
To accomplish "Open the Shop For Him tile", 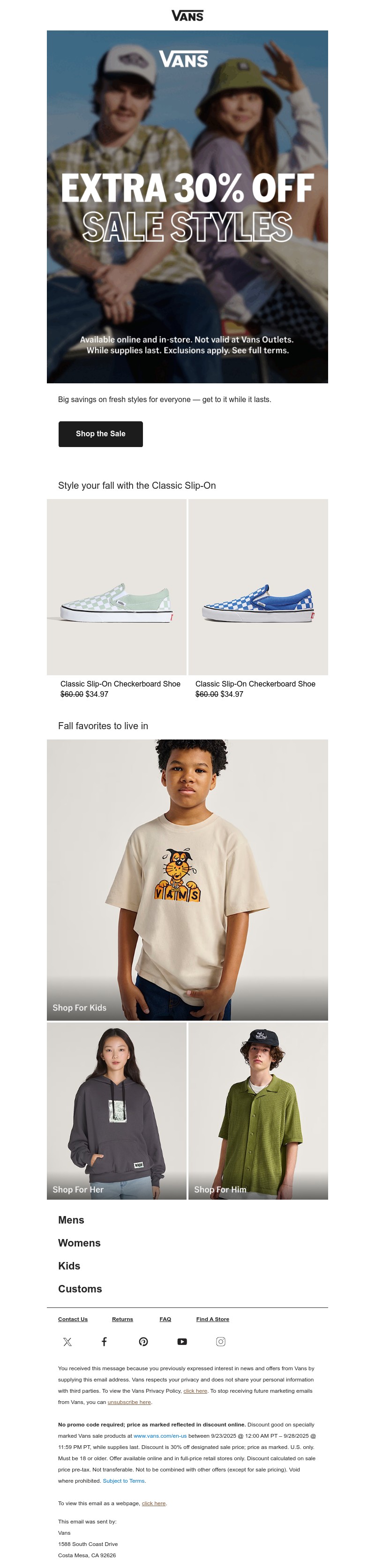I will [258, 1110].
